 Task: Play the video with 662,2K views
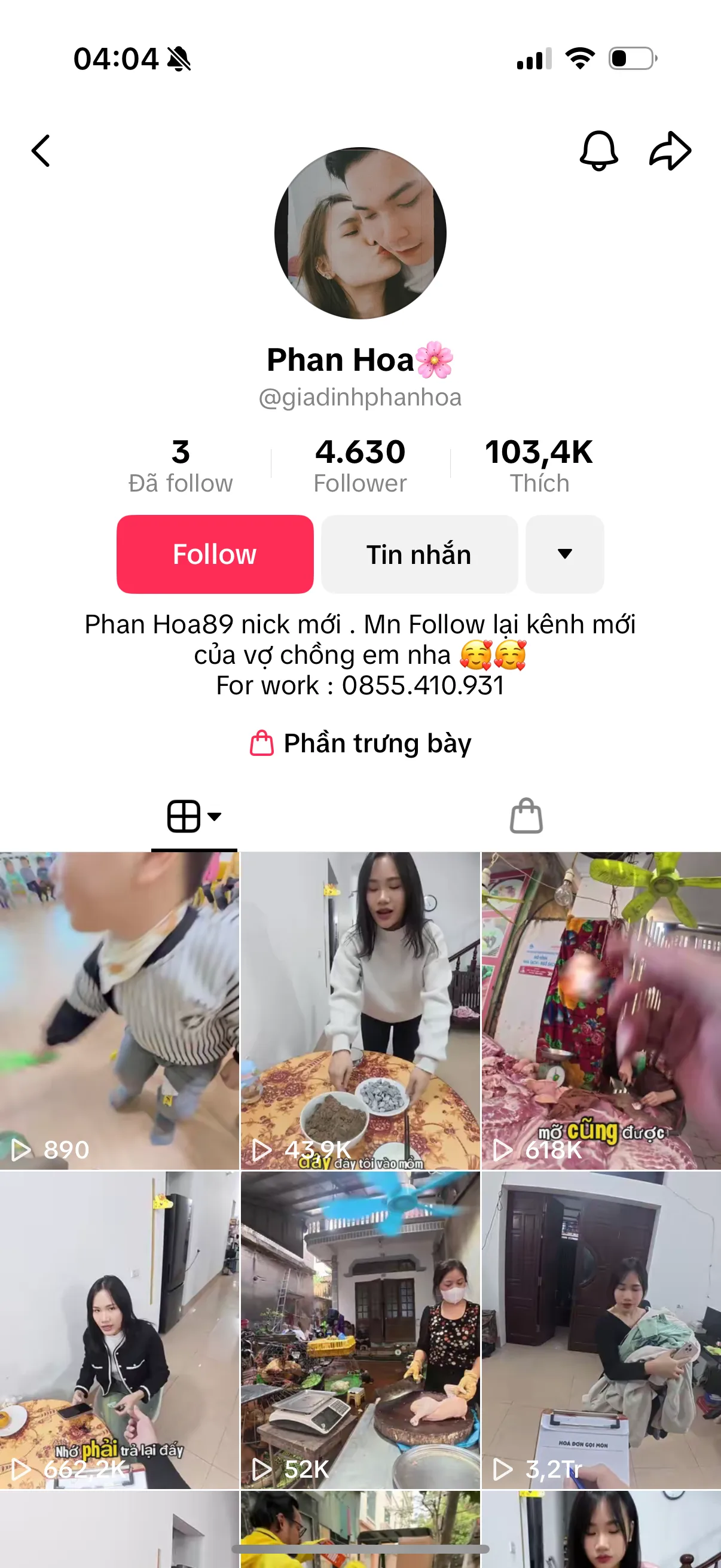[119, 1330]
